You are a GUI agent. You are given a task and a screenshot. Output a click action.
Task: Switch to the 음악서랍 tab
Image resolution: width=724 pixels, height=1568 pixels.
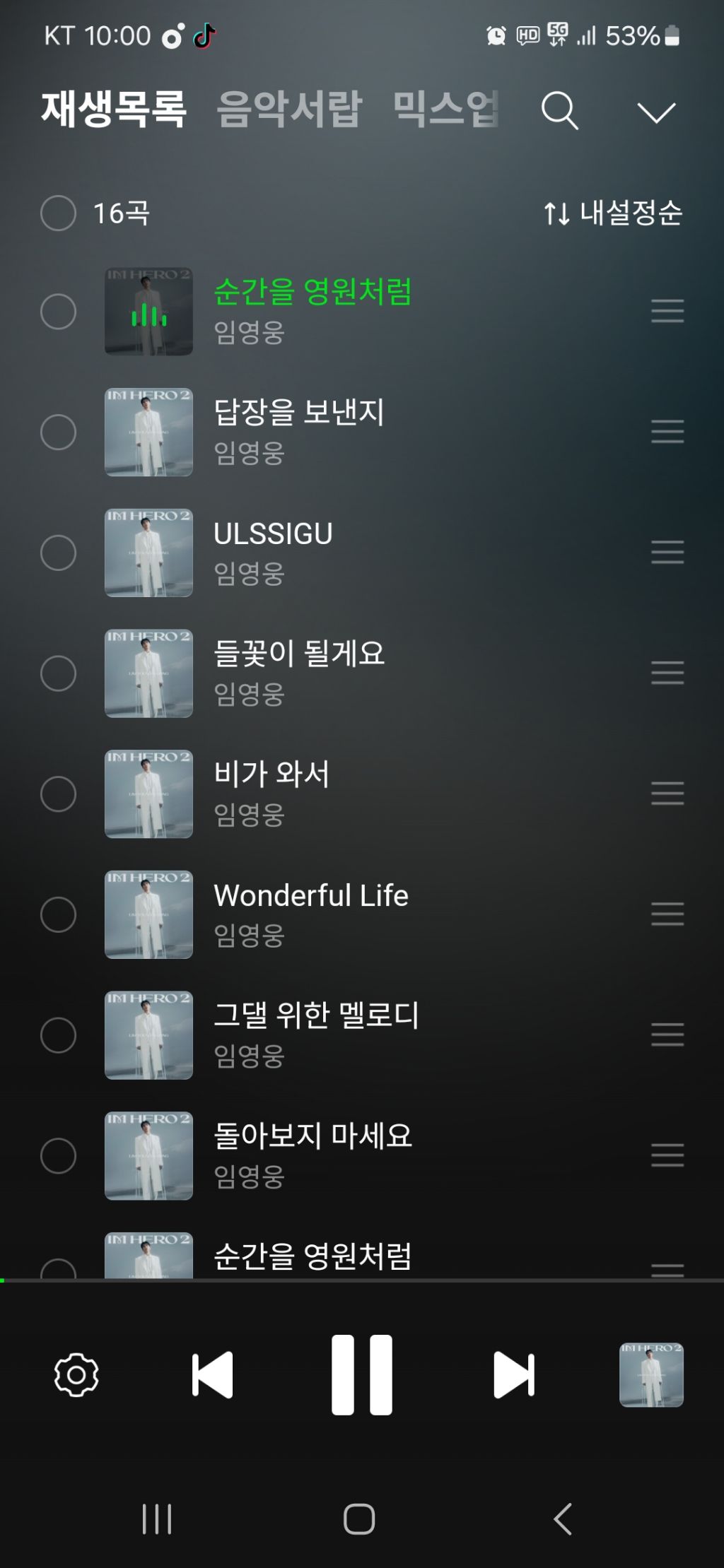(x=289, y=109)
